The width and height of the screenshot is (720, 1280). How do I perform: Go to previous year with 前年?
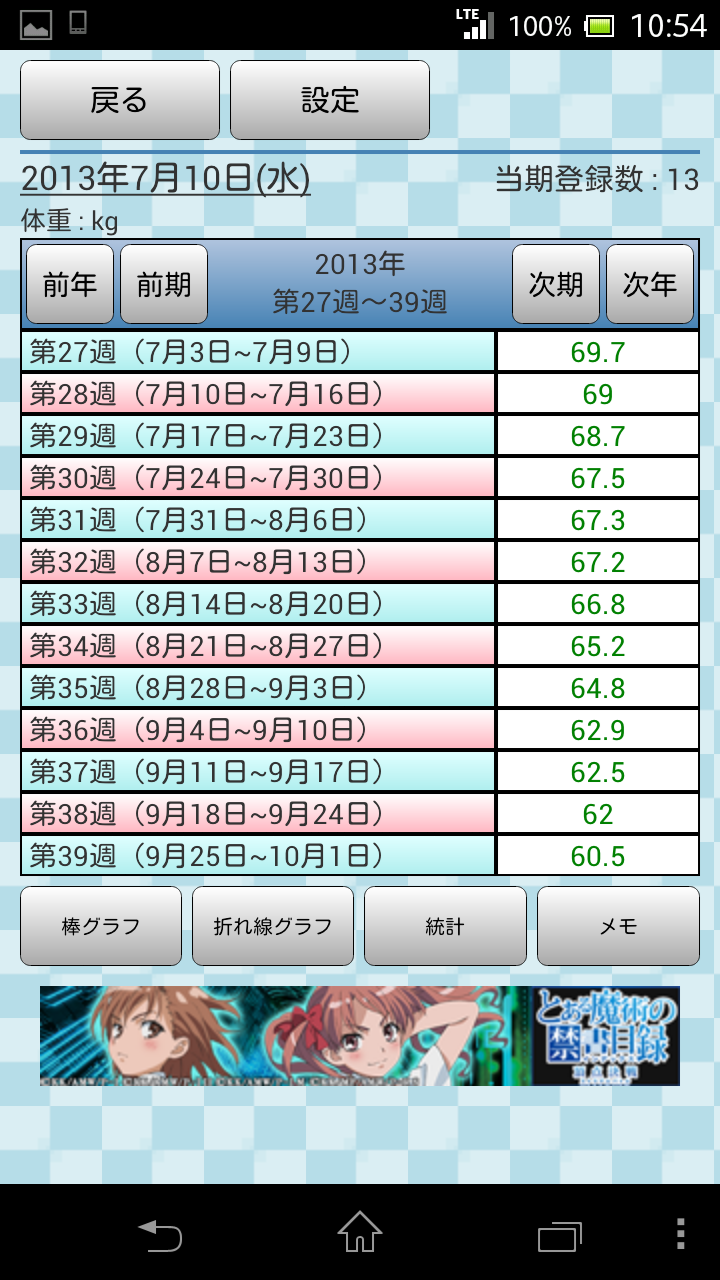pyautogui.click(x=69, y=284)
